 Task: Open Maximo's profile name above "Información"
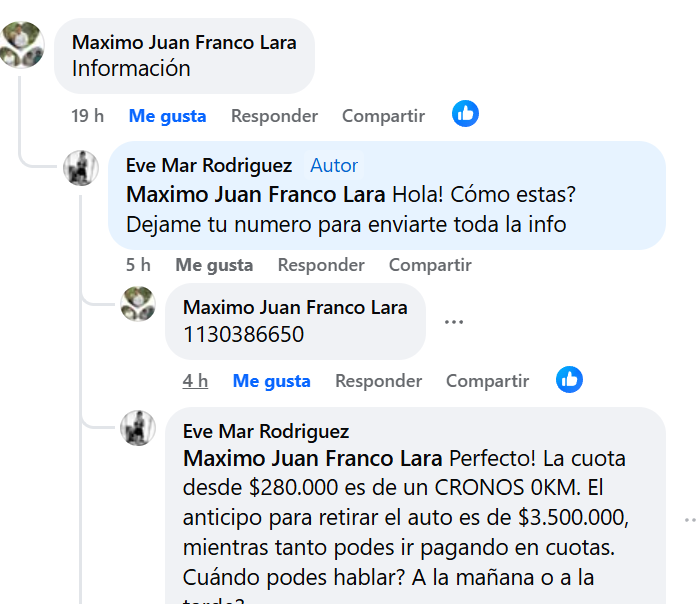[x=184, y=43]
